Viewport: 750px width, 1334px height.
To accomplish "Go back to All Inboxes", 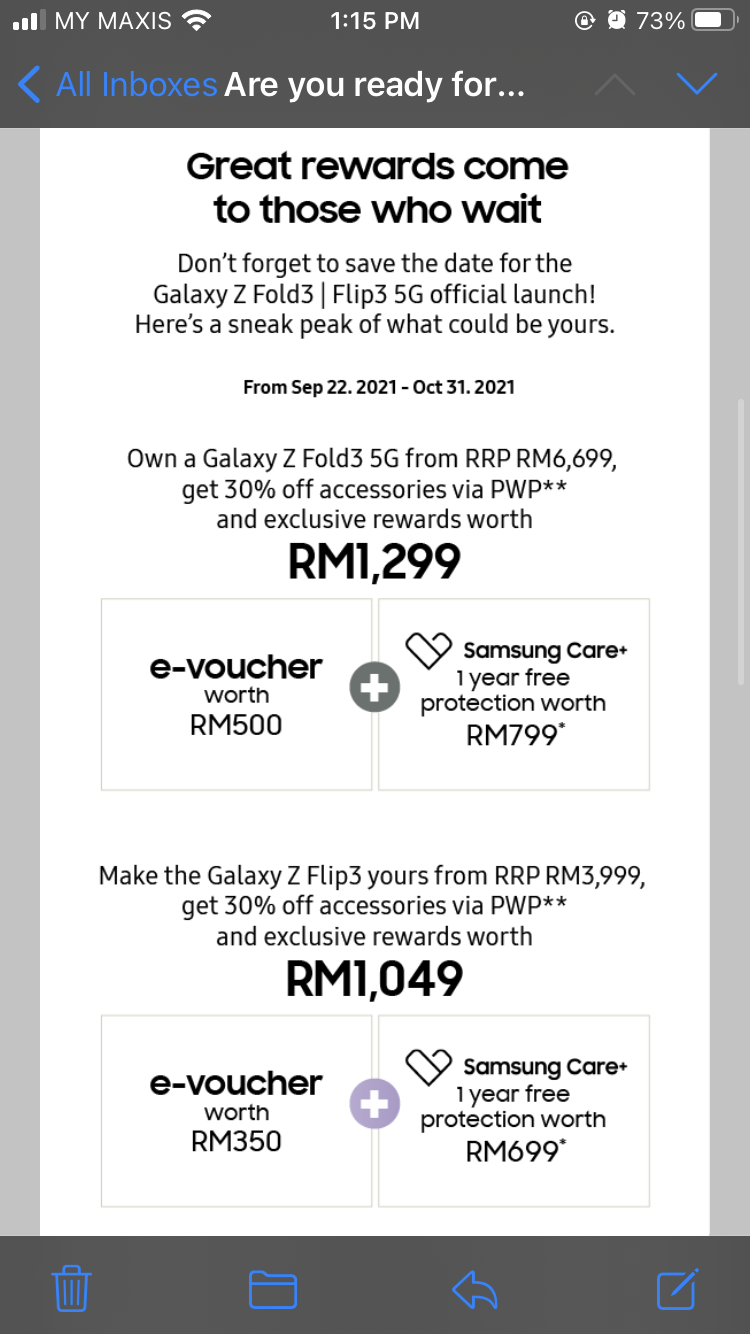I will click(118, 84).
